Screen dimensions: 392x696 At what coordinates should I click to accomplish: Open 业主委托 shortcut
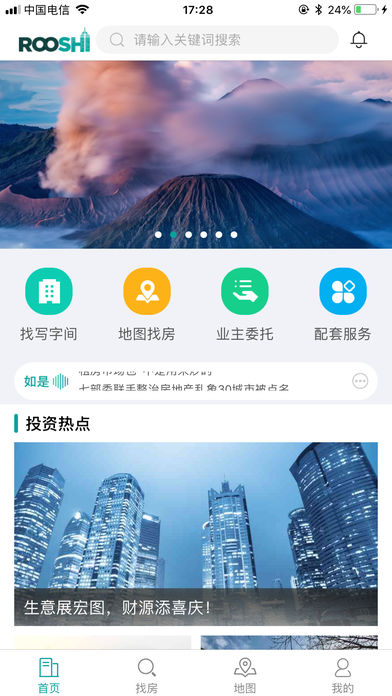click(245, 304)
